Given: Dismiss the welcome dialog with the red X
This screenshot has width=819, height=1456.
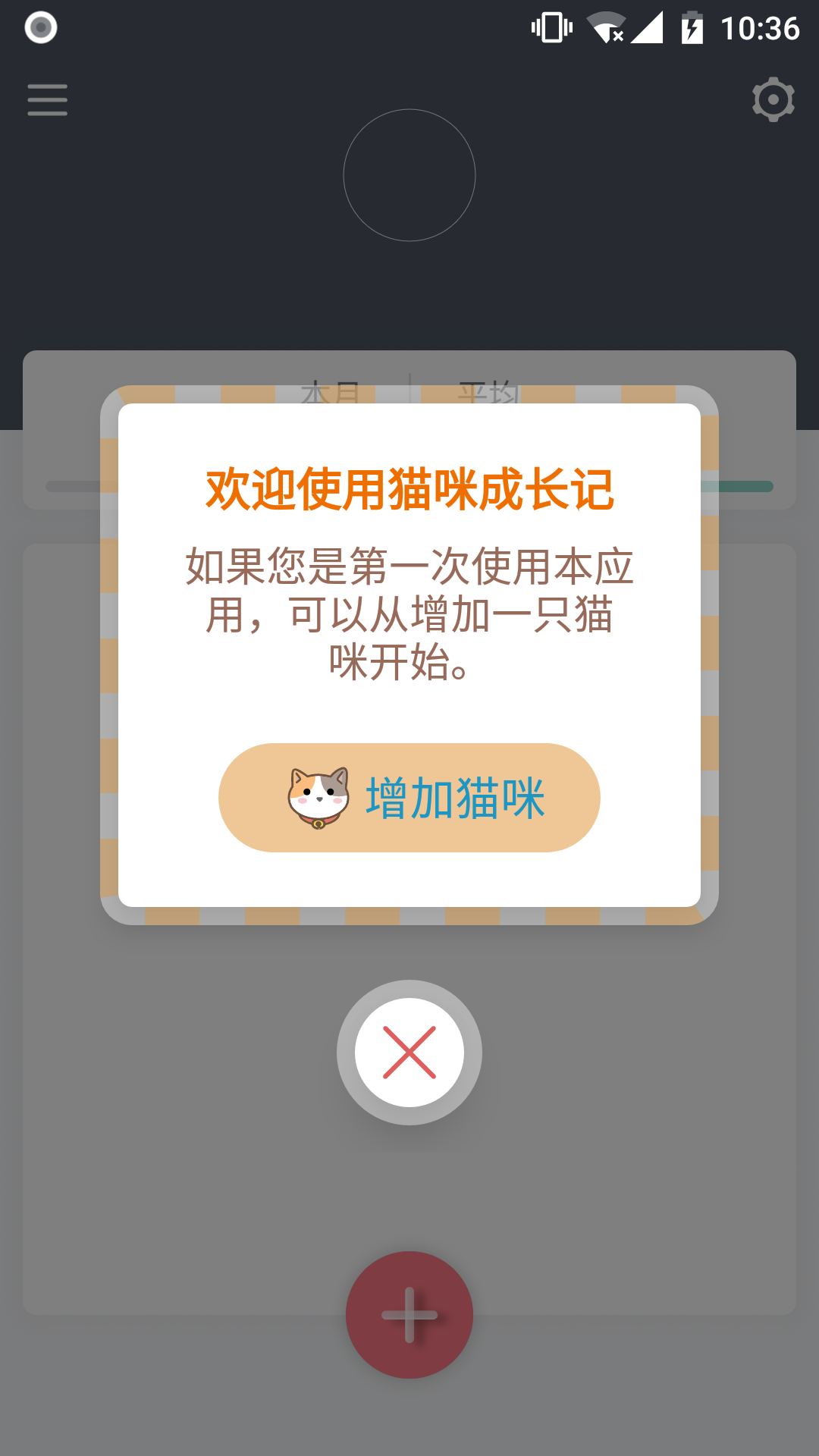Looking at the screenshot, I should pos(409,1053).
